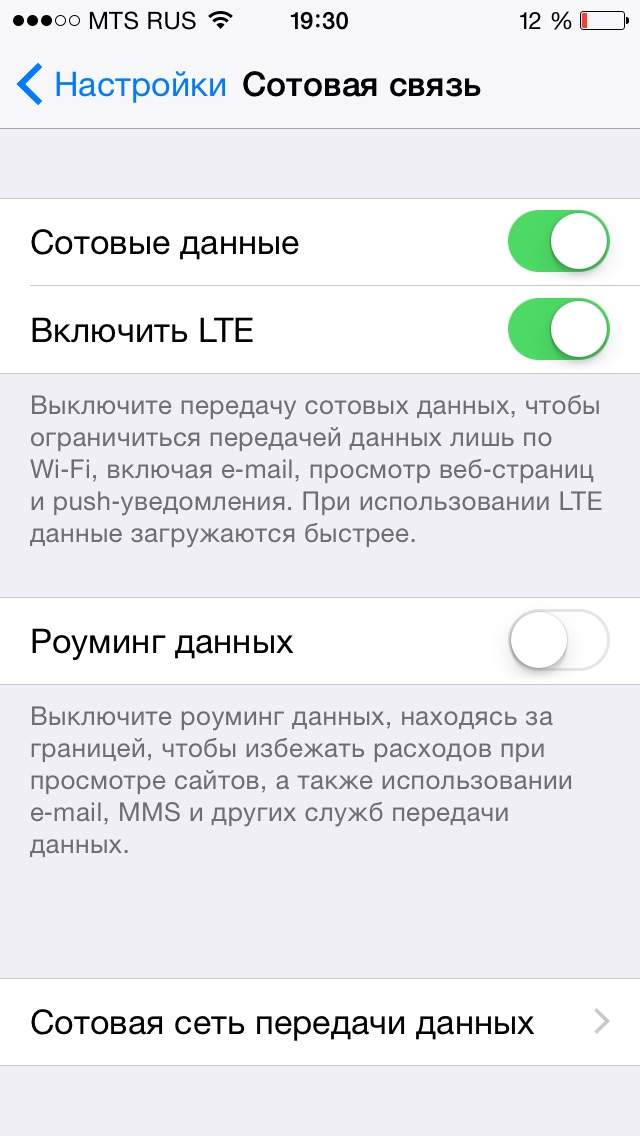Viewport: 640px width, 1136px height.
Task: Turn off the Сотовые данные switch
Action: coord(558,241)
